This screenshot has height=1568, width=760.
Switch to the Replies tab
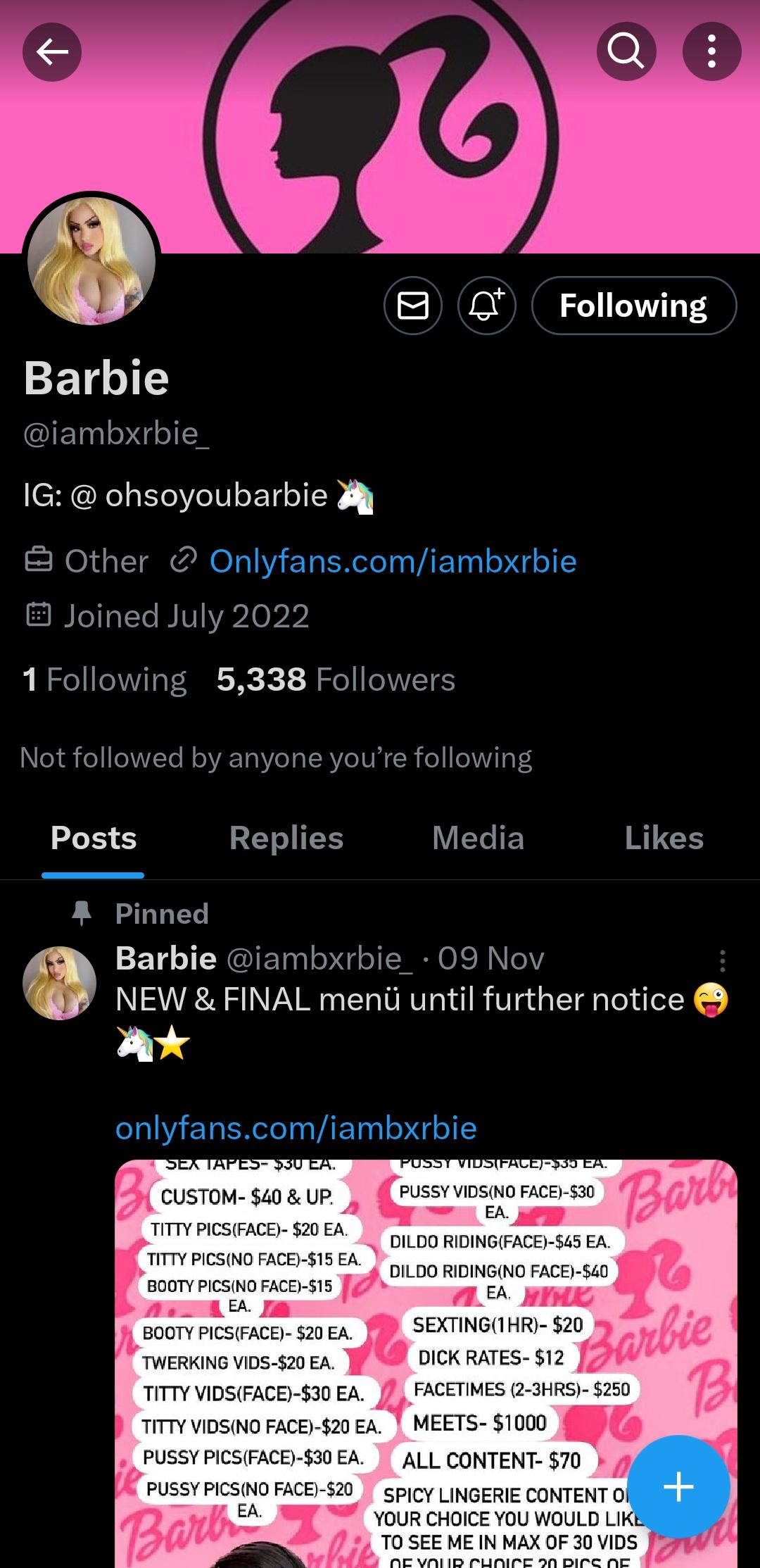(286, 838)
